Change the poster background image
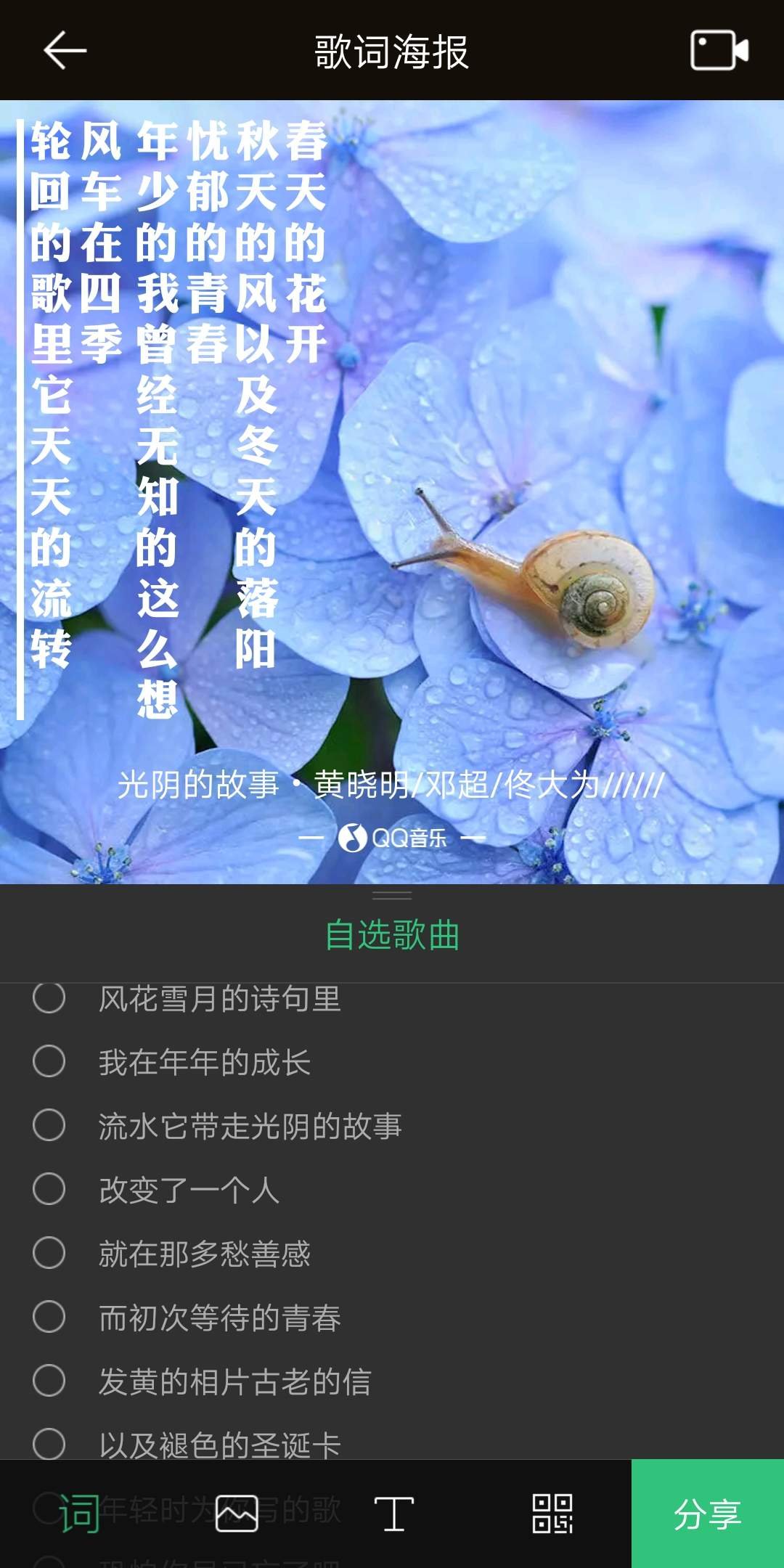 click(237, 1514)
